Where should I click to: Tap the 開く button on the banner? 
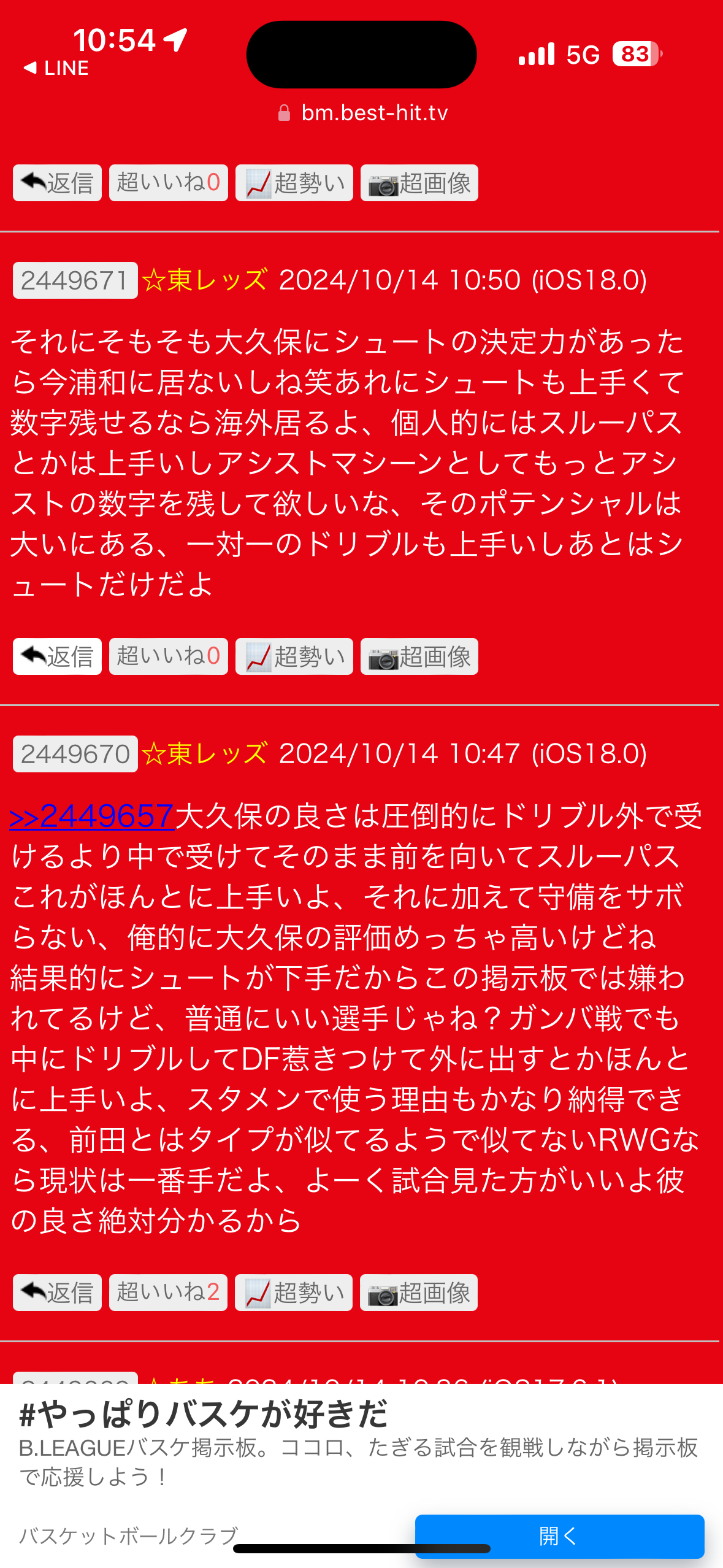pyautogui.click(x=559, y=1536)
